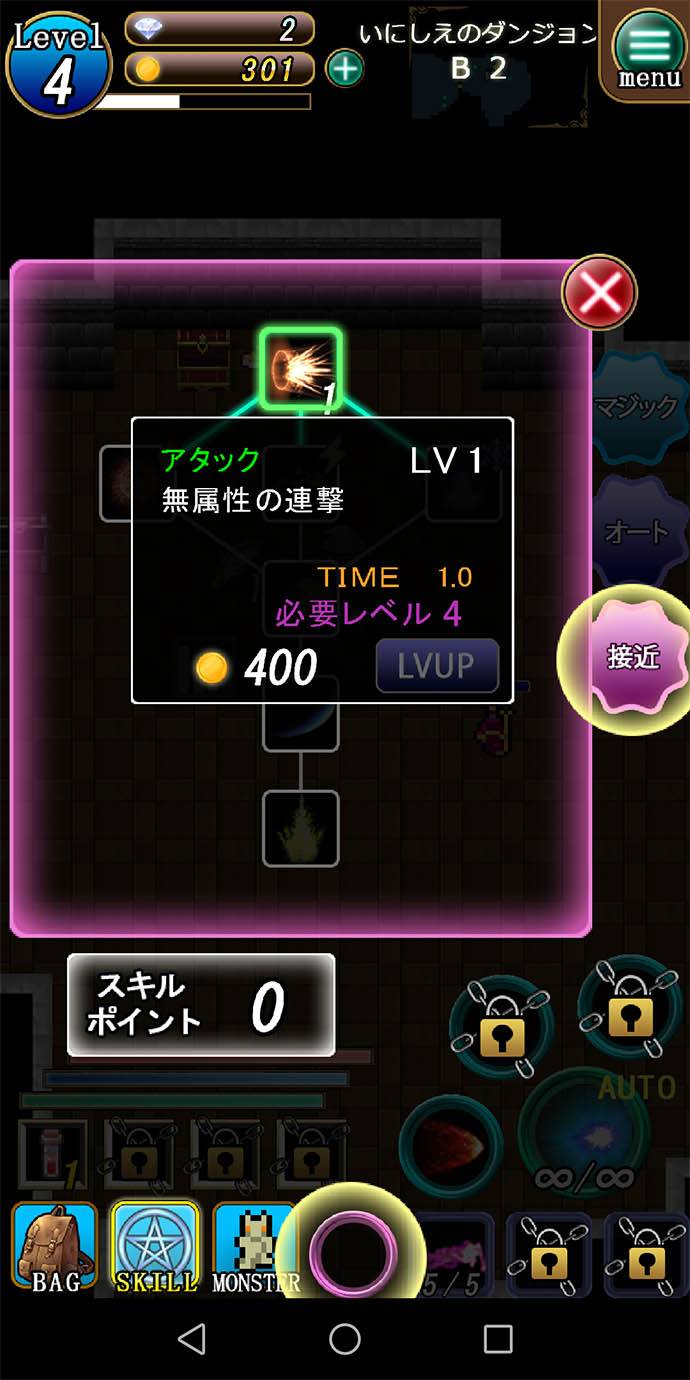The image size is (690, 1380).
Task: Open the MONSTER tab
Action: click(x=255, y=1247)
